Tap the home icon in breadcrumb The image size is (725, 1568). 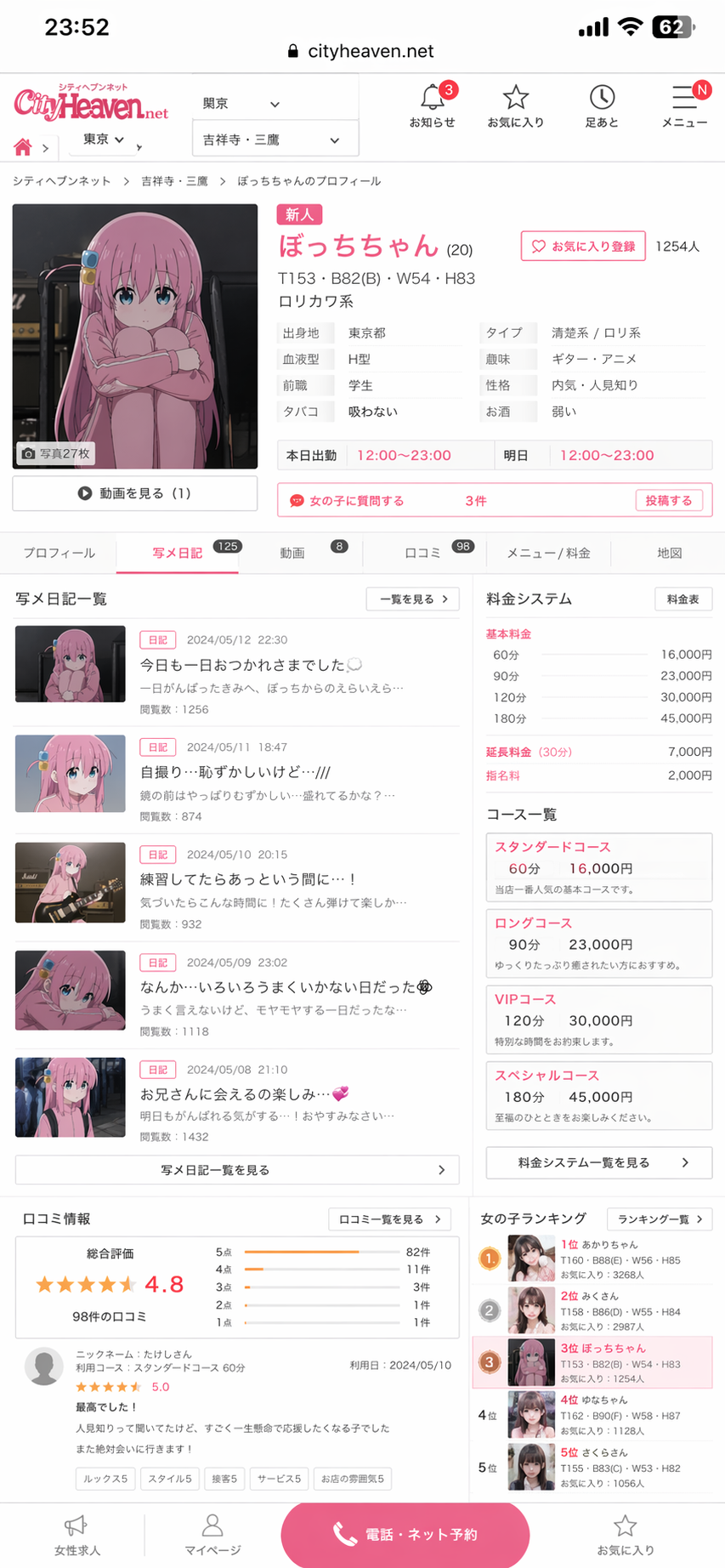coord(23,147)
